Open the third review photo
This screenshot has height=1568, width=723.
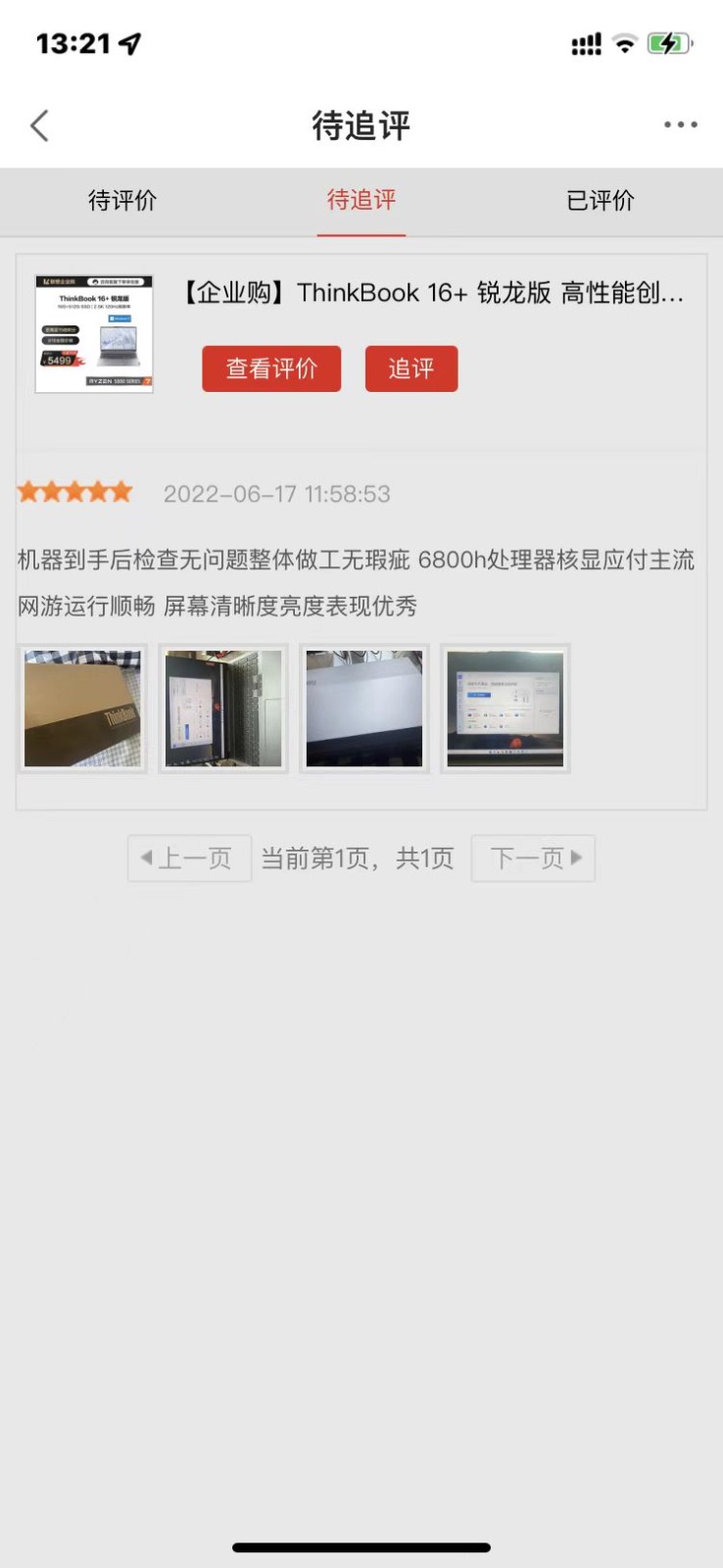[x=364, y=709]
